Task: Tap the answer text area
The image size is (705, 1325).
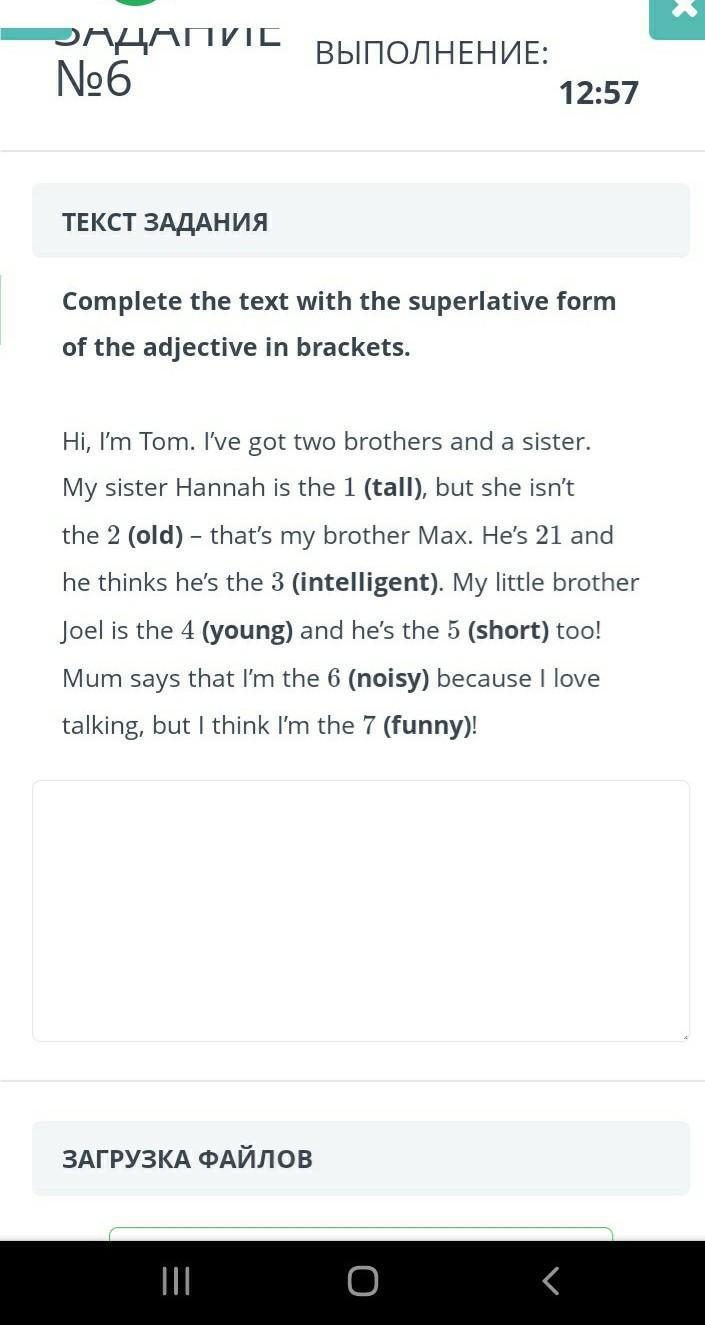Action: [360, 910]
